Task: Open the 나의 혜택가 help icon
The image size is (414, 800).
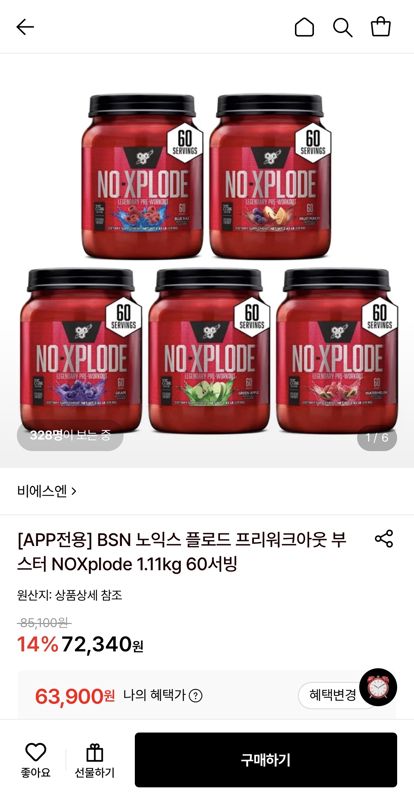Action: point(196,695)
